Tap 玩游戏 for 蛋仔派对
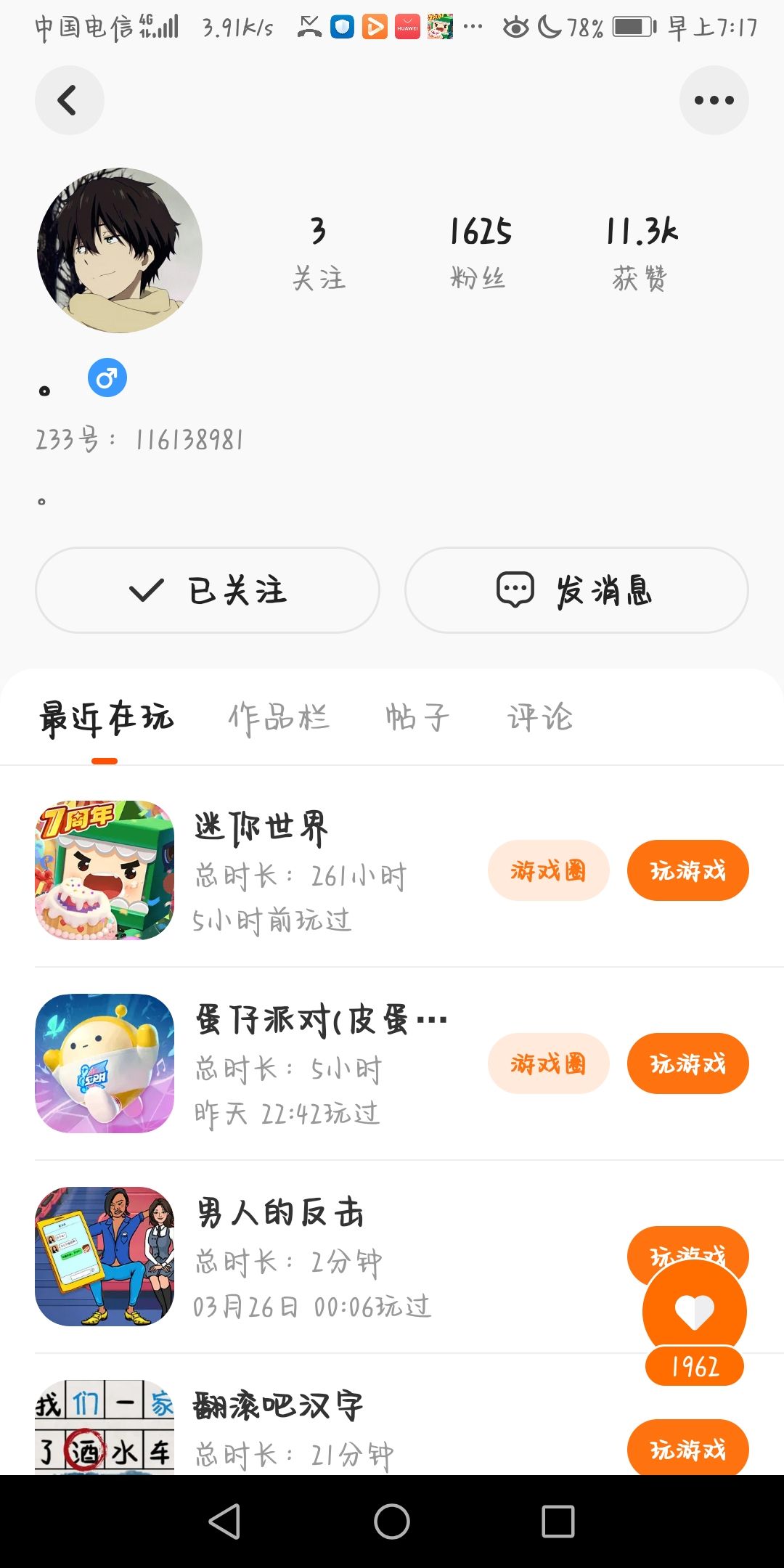784x1568 pixels. click(x=687, y=1063)
